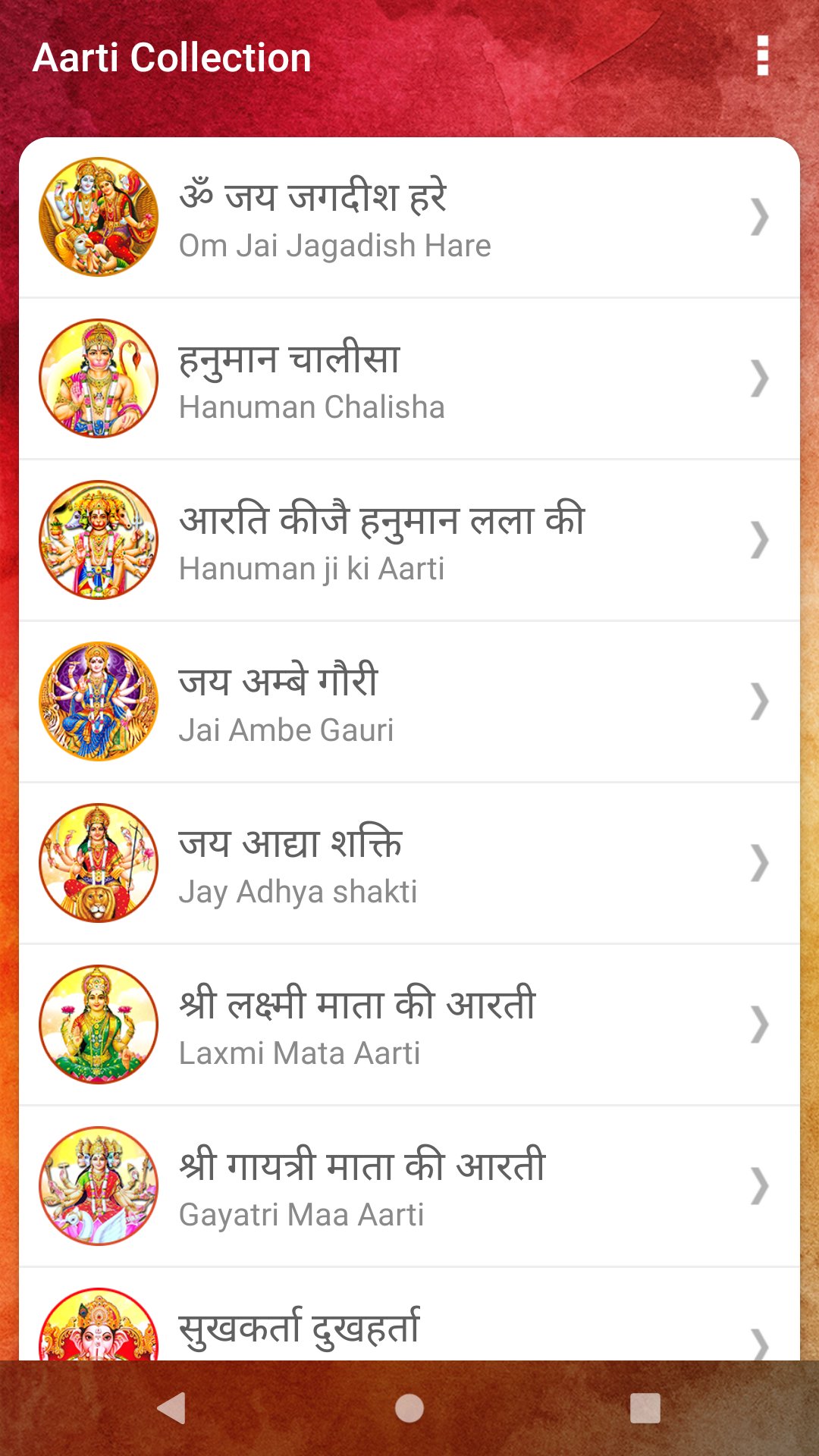Go back using the system back button
Viewport: 819px width, 1456px height.
point(172,1408)
